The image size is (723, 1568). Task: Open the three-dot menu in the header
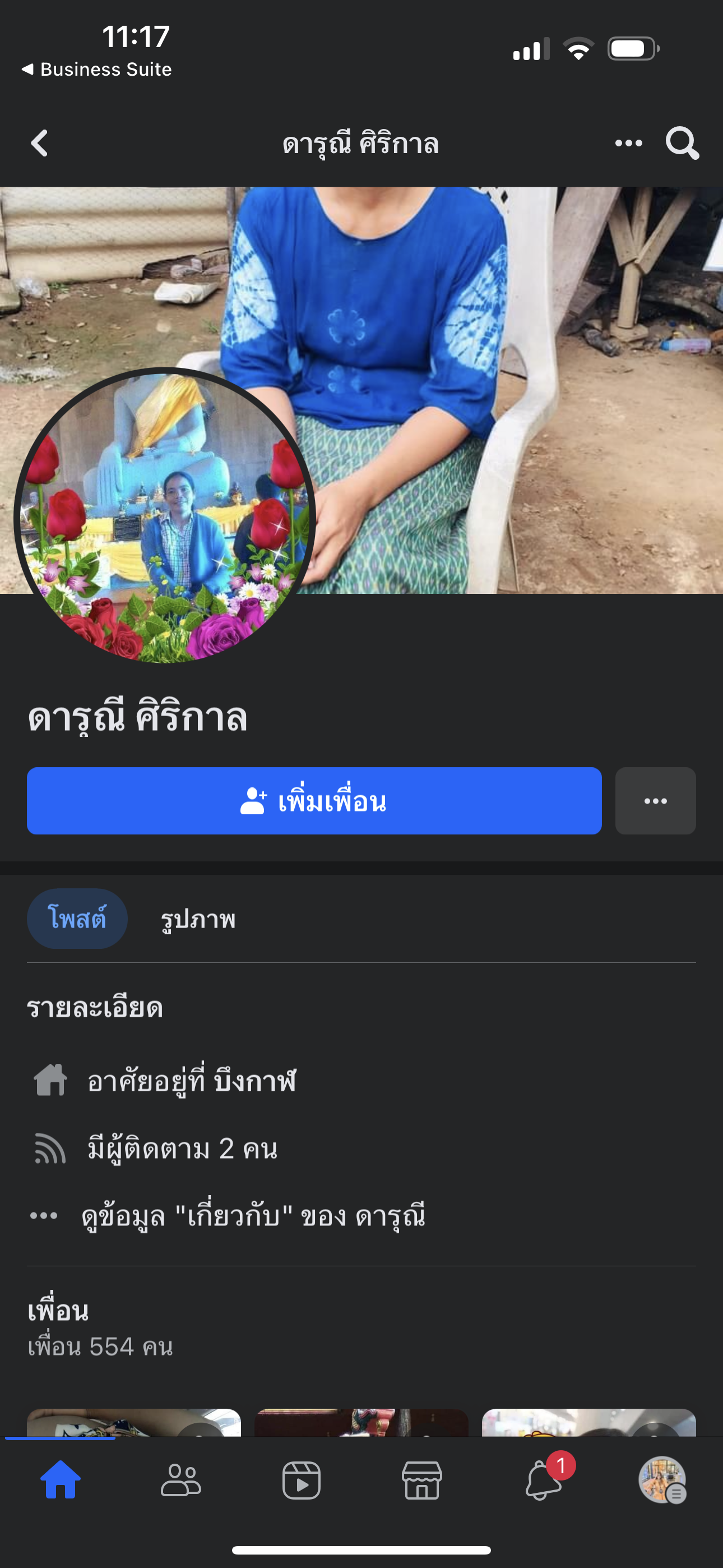pos(628,144)
